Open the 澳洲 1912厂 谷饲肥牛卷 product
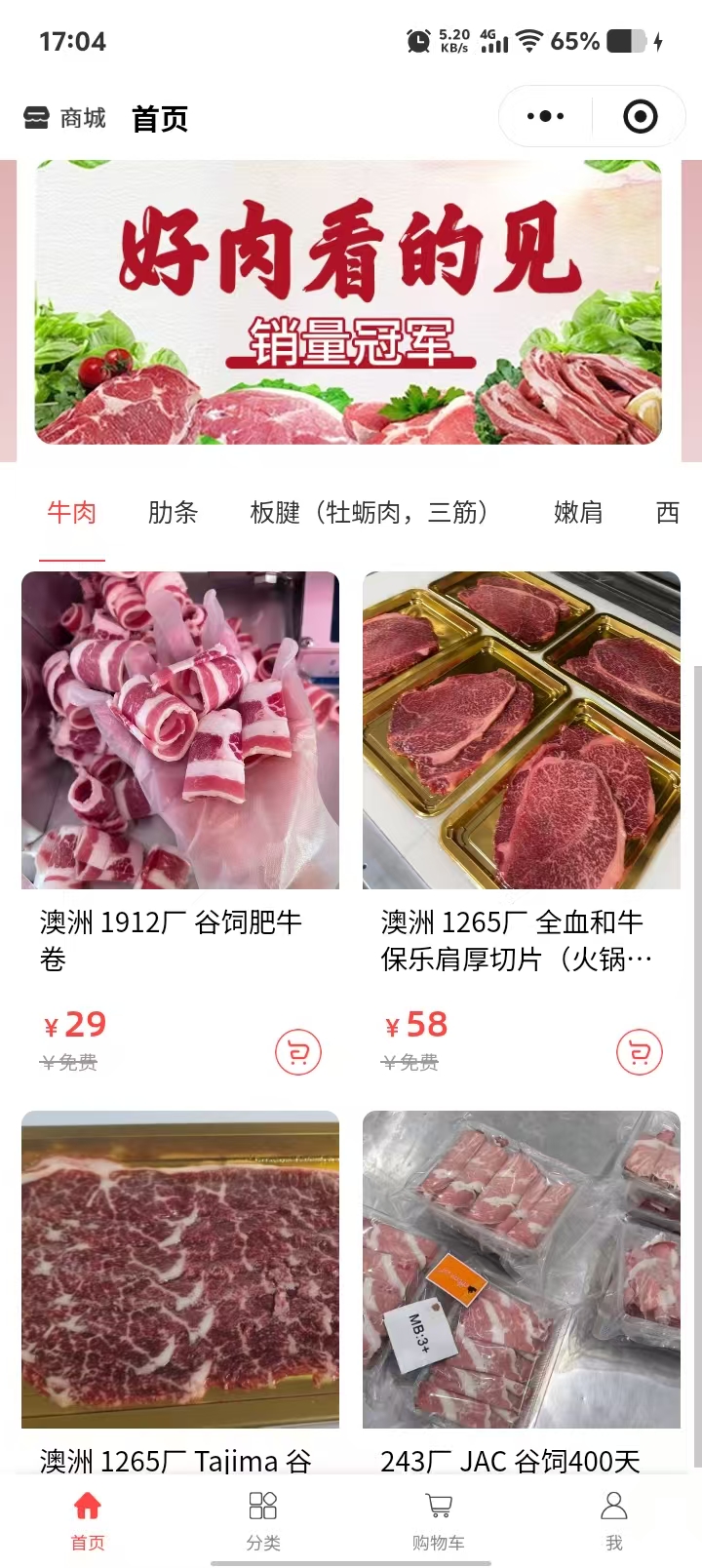Screen dimensions: 702x1568 (180, 731)
